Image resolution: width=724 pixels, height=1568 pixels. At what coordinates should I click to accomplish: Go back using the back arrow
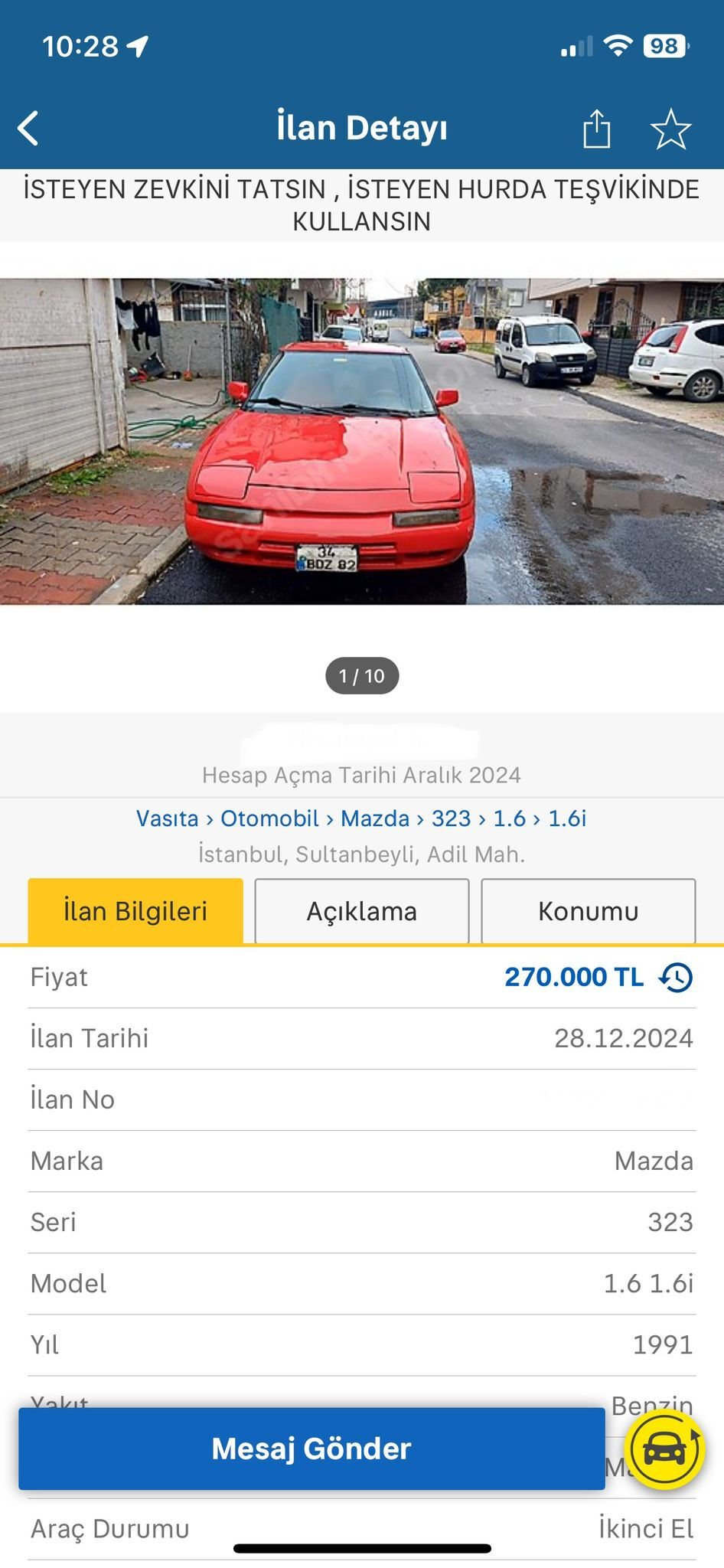coord(29,127)
